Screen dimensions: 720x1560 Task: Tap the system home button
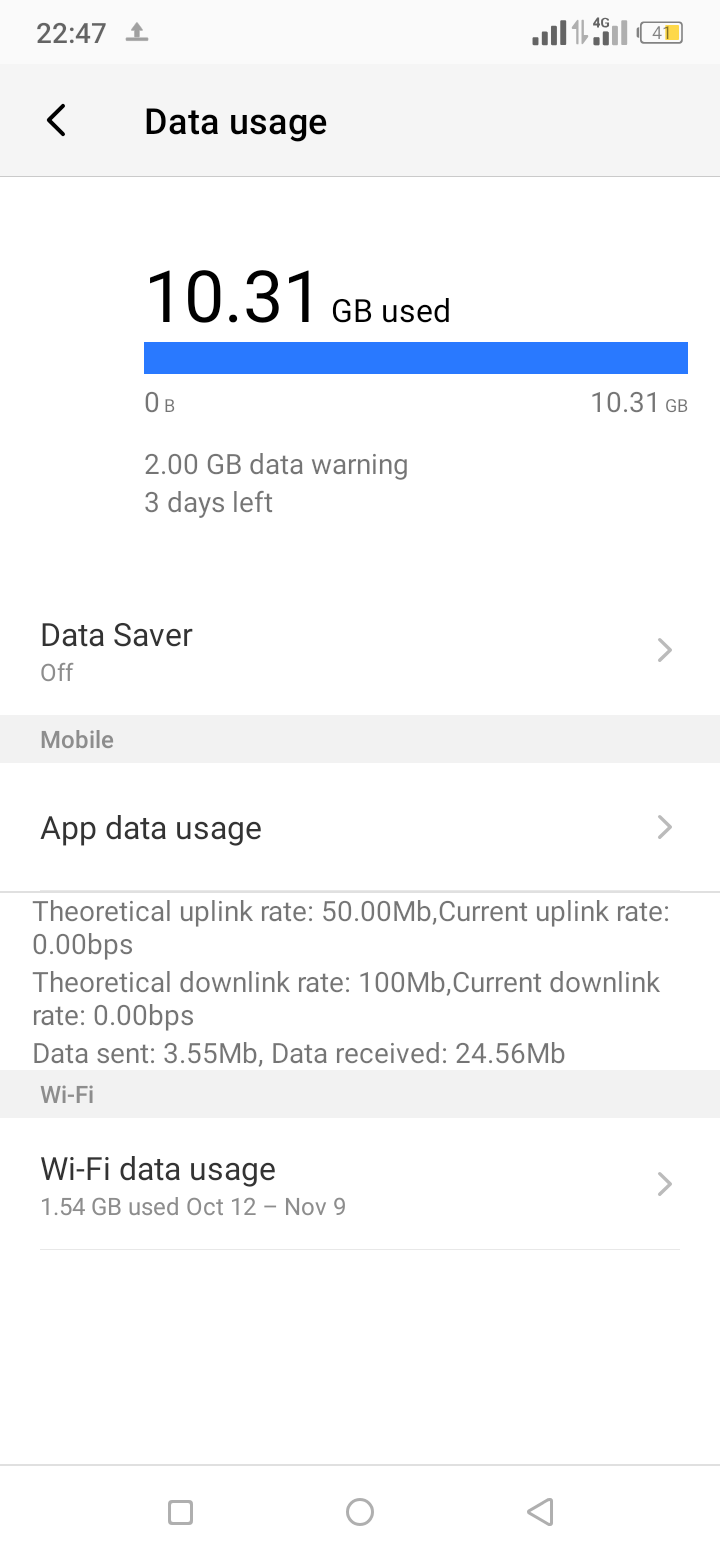(360, 1511)
